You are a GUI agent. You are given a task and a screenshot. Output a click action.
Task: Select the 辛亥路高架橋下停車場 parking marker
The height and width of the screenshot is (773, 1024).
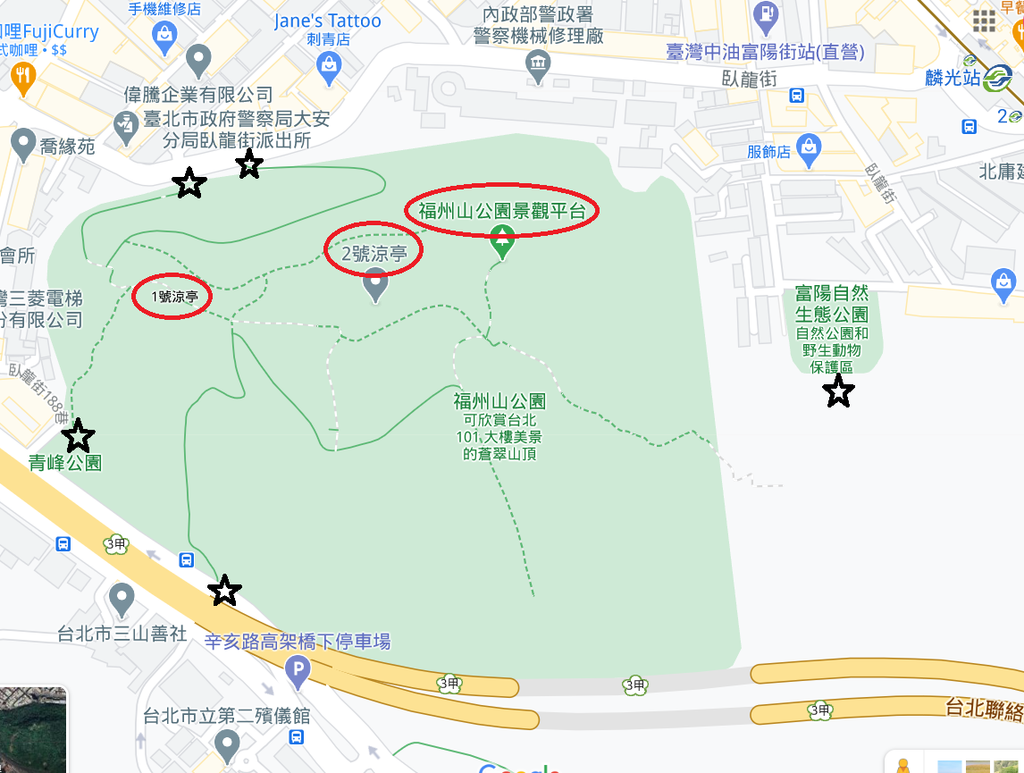pos(297,672)
